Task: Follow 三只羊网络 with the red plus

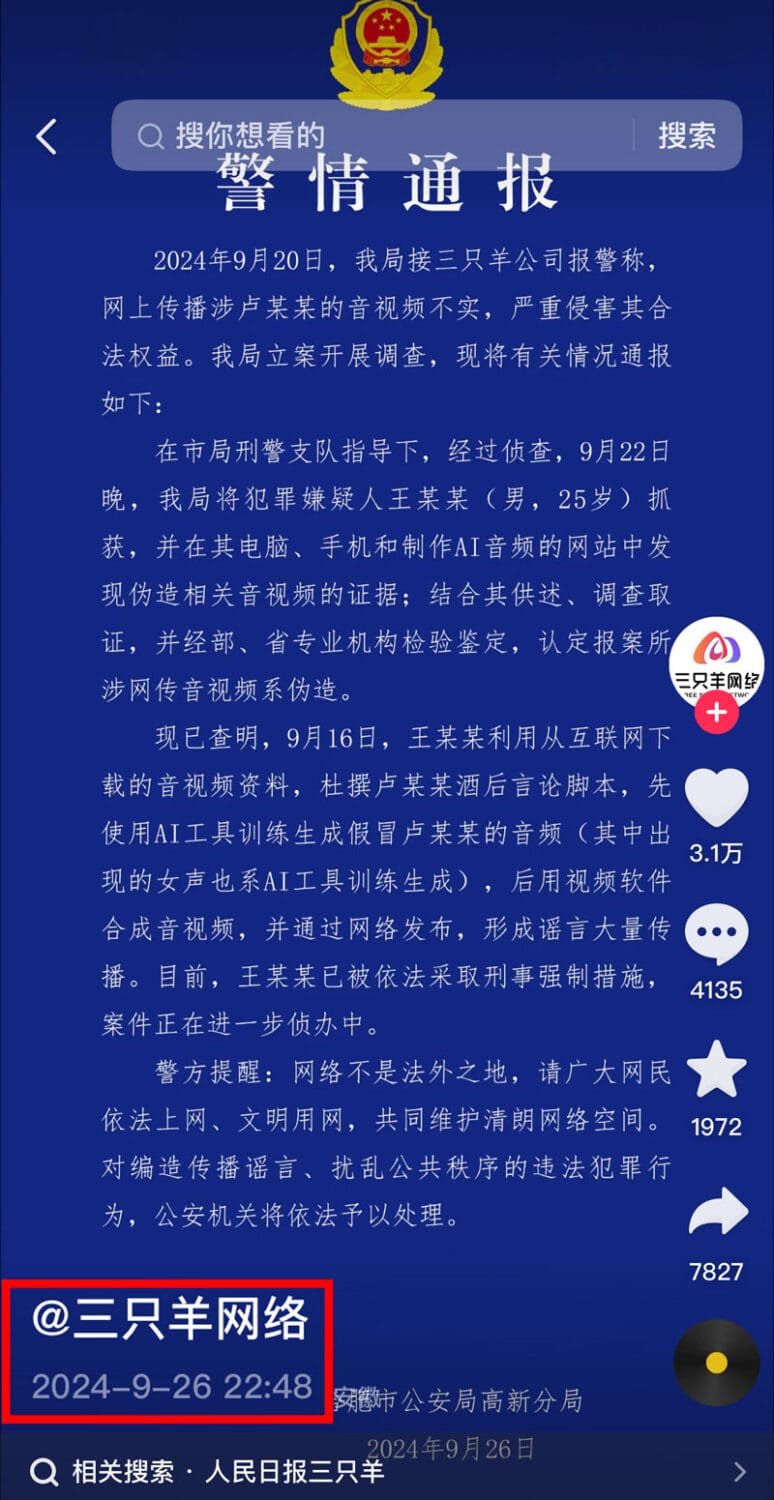Action: click(716, 713)
